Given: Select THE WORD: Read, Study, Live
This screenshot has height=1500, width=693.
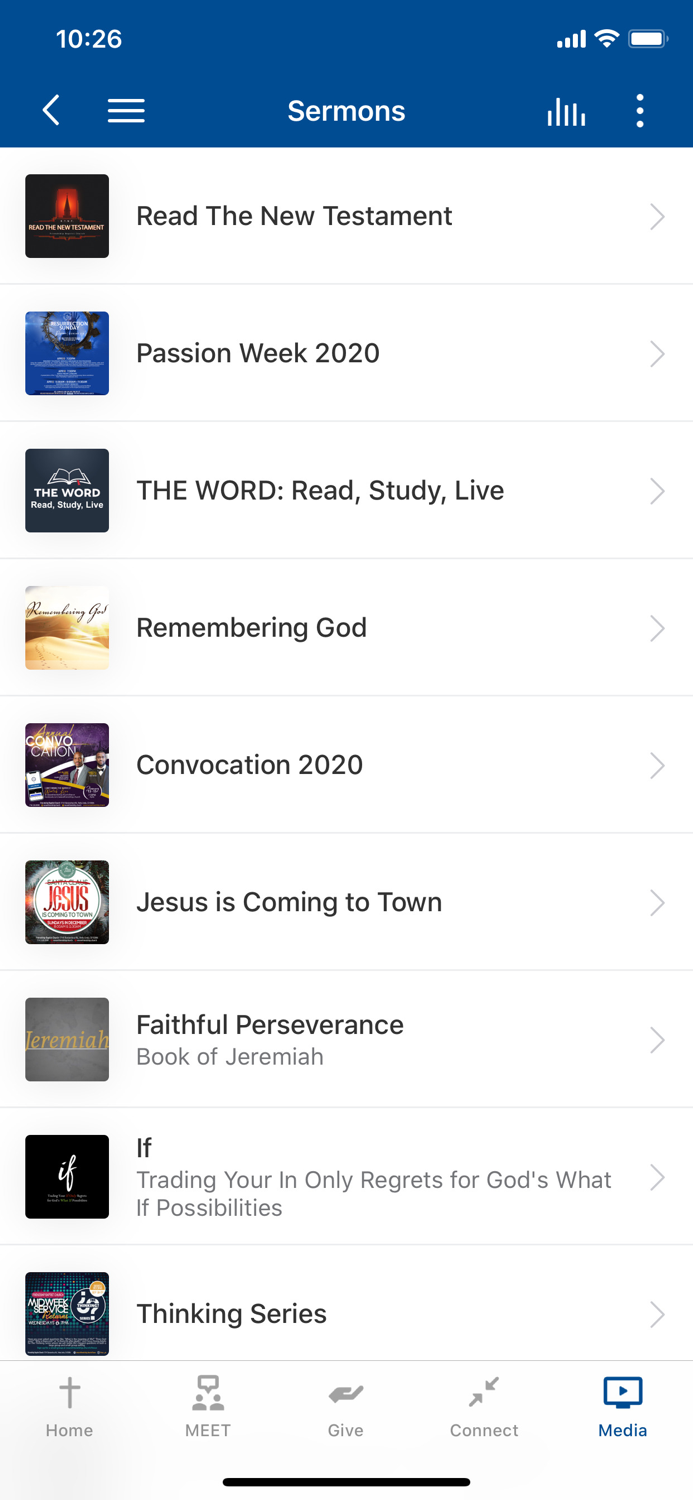Looking at the screenshot, I should pos(346,490).
